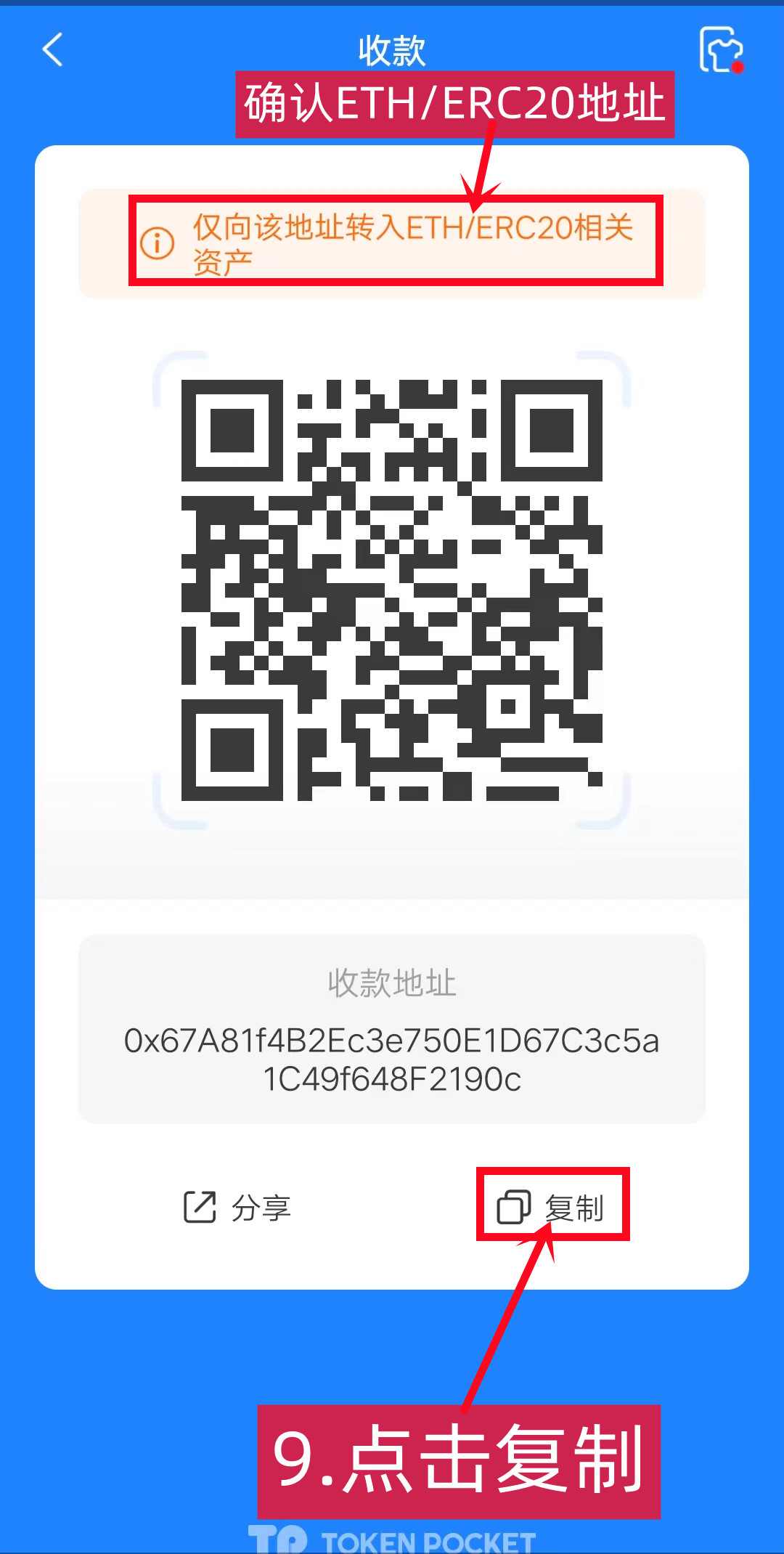Image resolution: width=784 pixels, height=1554 pixels.
Task: Share the receiving address via 分享
Action: pos(237,1208)
